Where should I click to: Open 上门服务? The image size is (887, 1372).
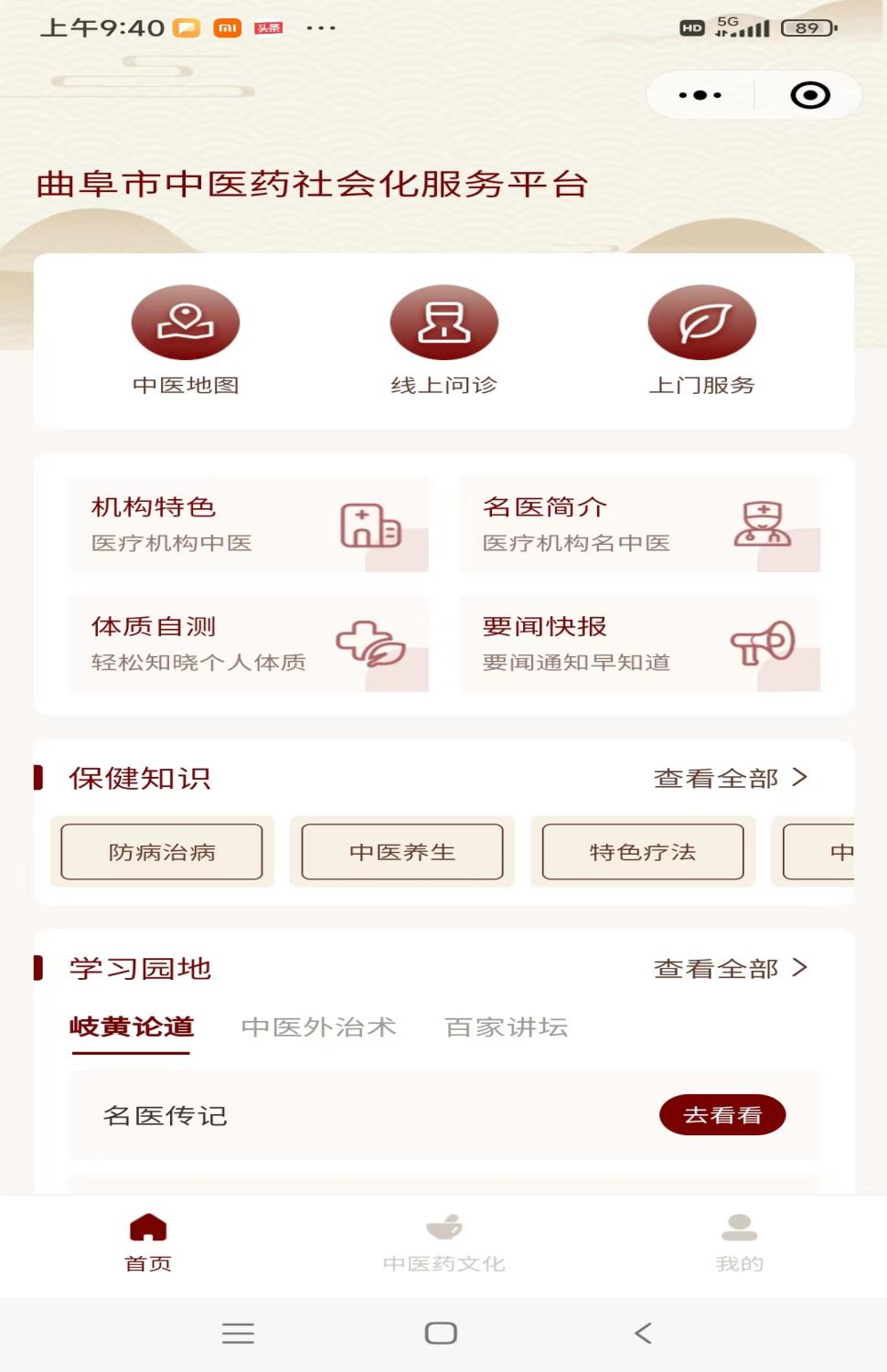click(x=701, y=340)
